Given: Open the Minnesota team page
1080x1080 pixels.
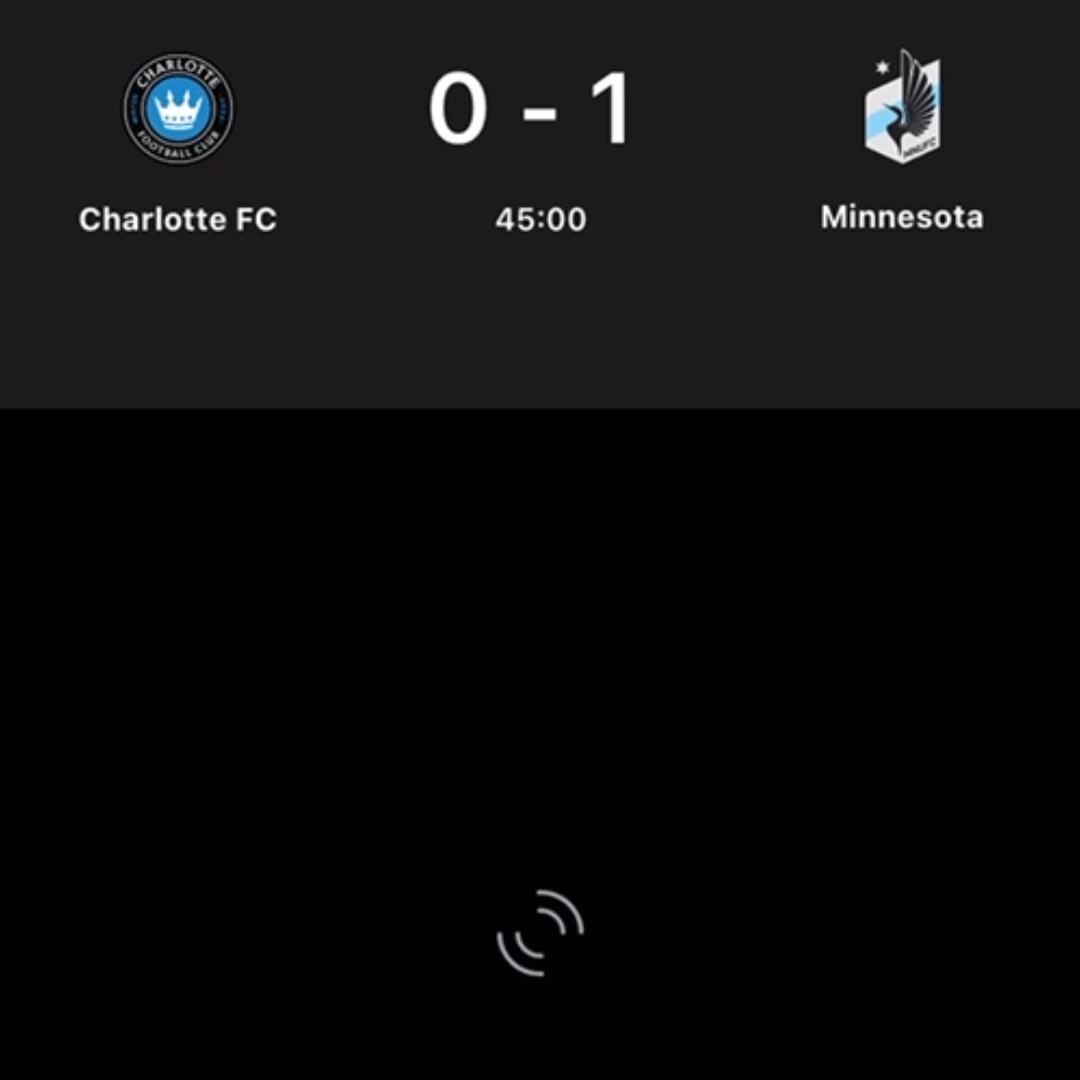Looking at the screenshot, I should point(902,108).
